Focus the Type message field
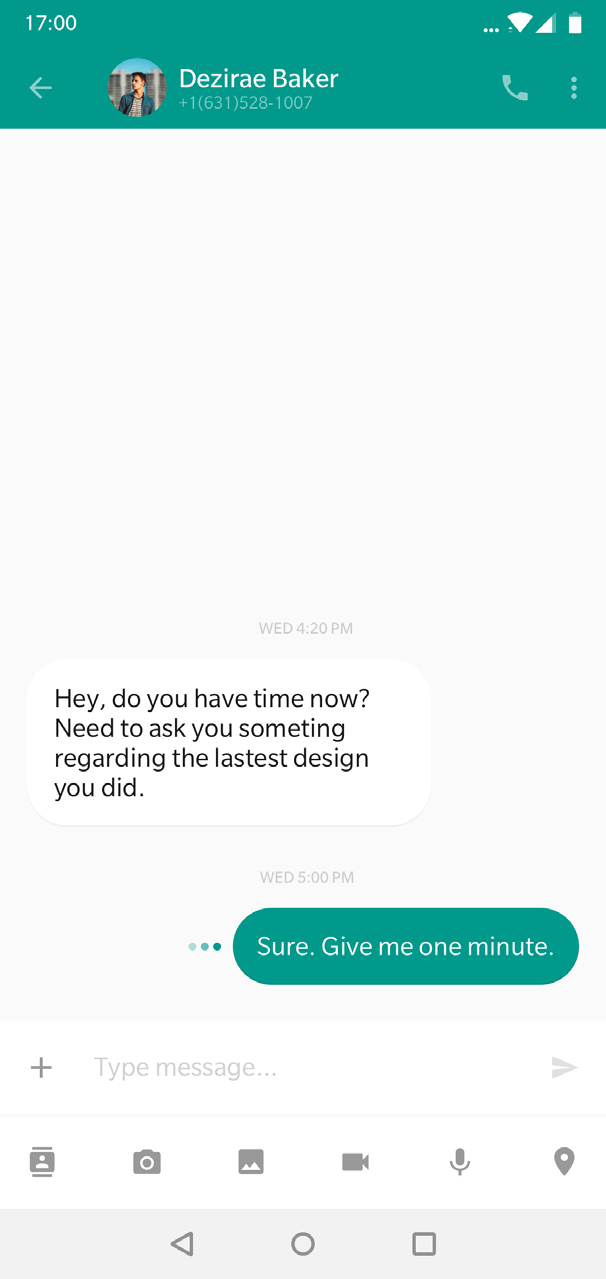Viewport: 606px width, 1279px height. [310, 1068]
